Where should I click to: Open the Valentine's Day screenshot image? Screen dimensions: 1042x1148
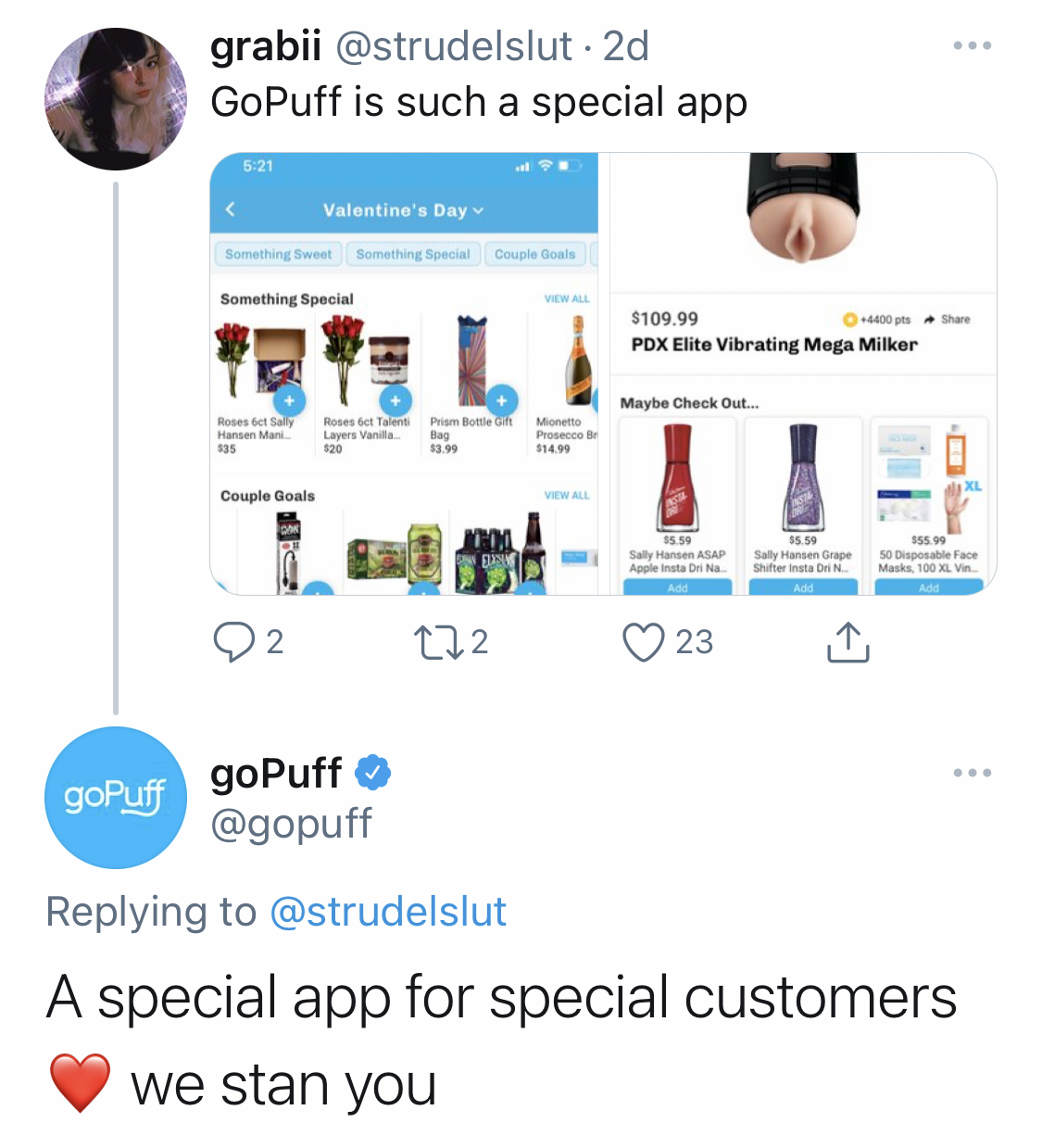point(404,373)
